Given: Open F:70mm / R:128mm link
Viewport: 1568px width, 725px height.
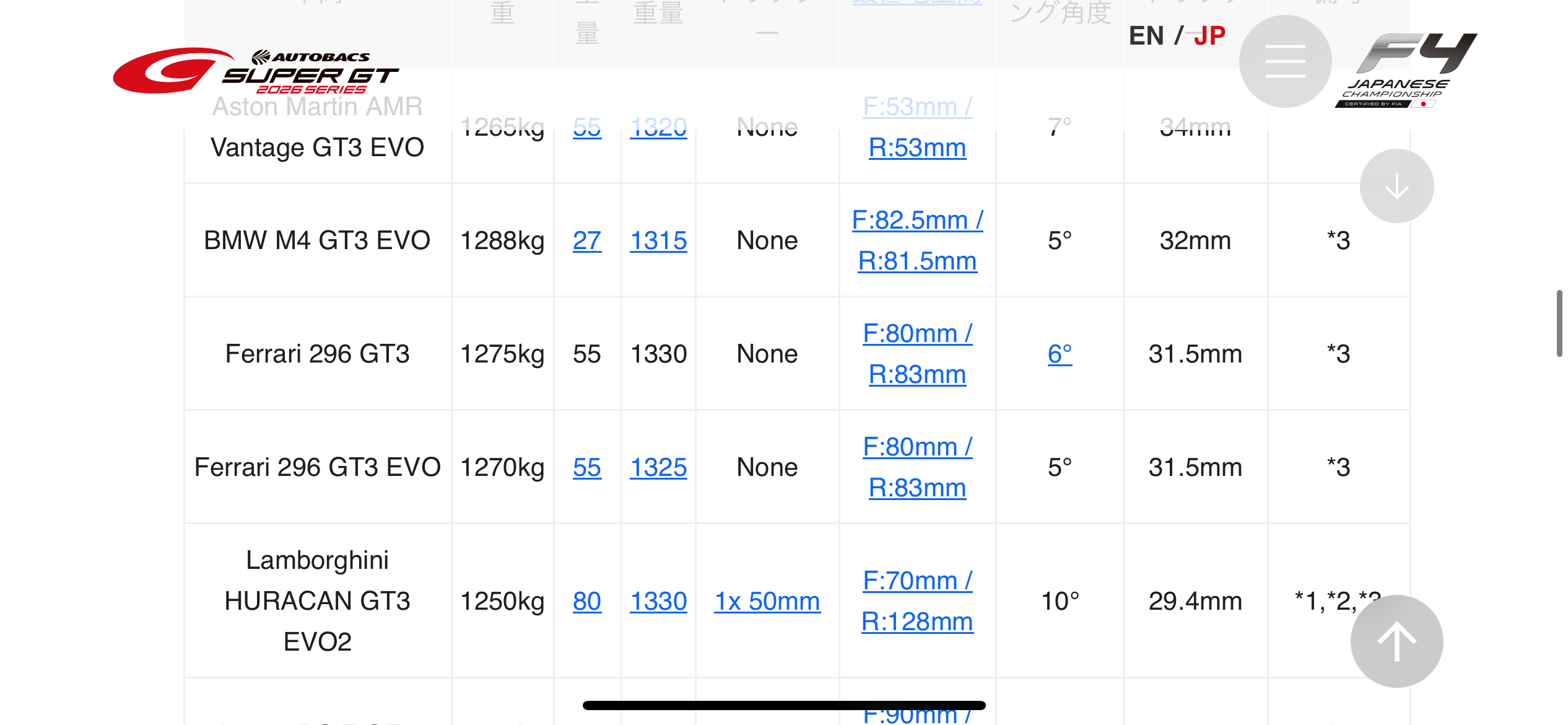Looking at the screenshot, I should [917, 601].
